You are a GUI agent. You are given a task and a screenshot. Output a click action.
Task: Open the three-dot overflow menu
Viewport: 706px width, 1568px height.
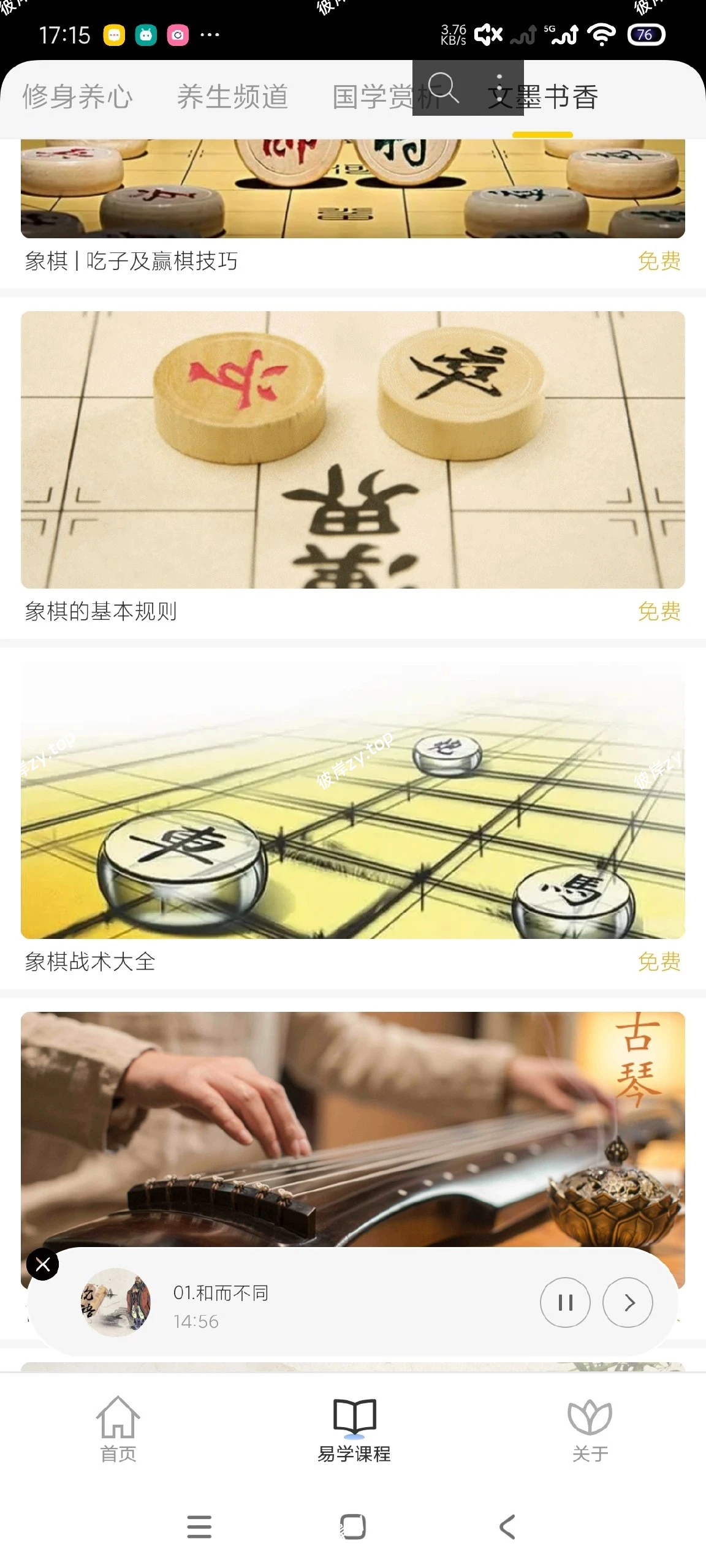tap(499, 88)
